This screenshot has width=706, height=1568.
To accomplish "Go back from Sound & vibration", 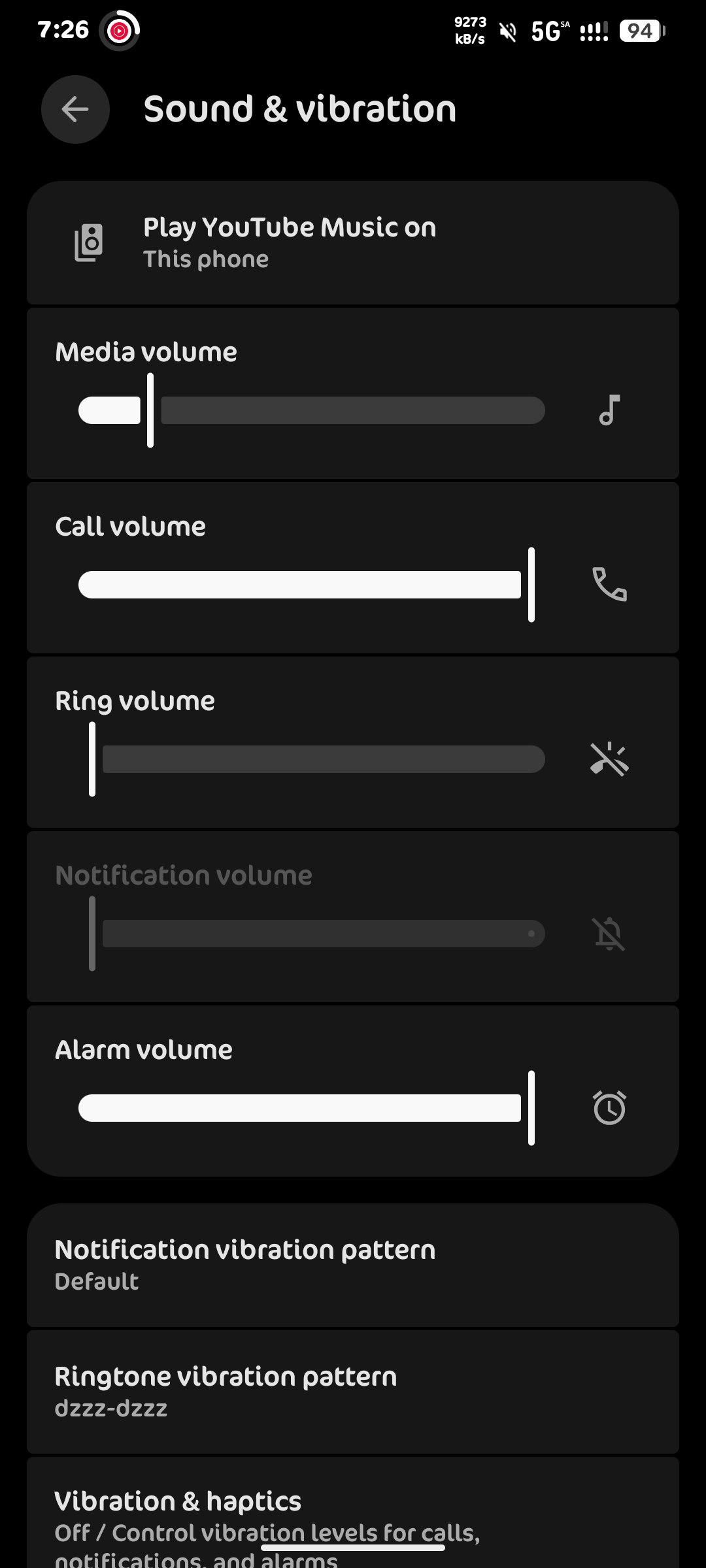I will (x=75, y=109).
